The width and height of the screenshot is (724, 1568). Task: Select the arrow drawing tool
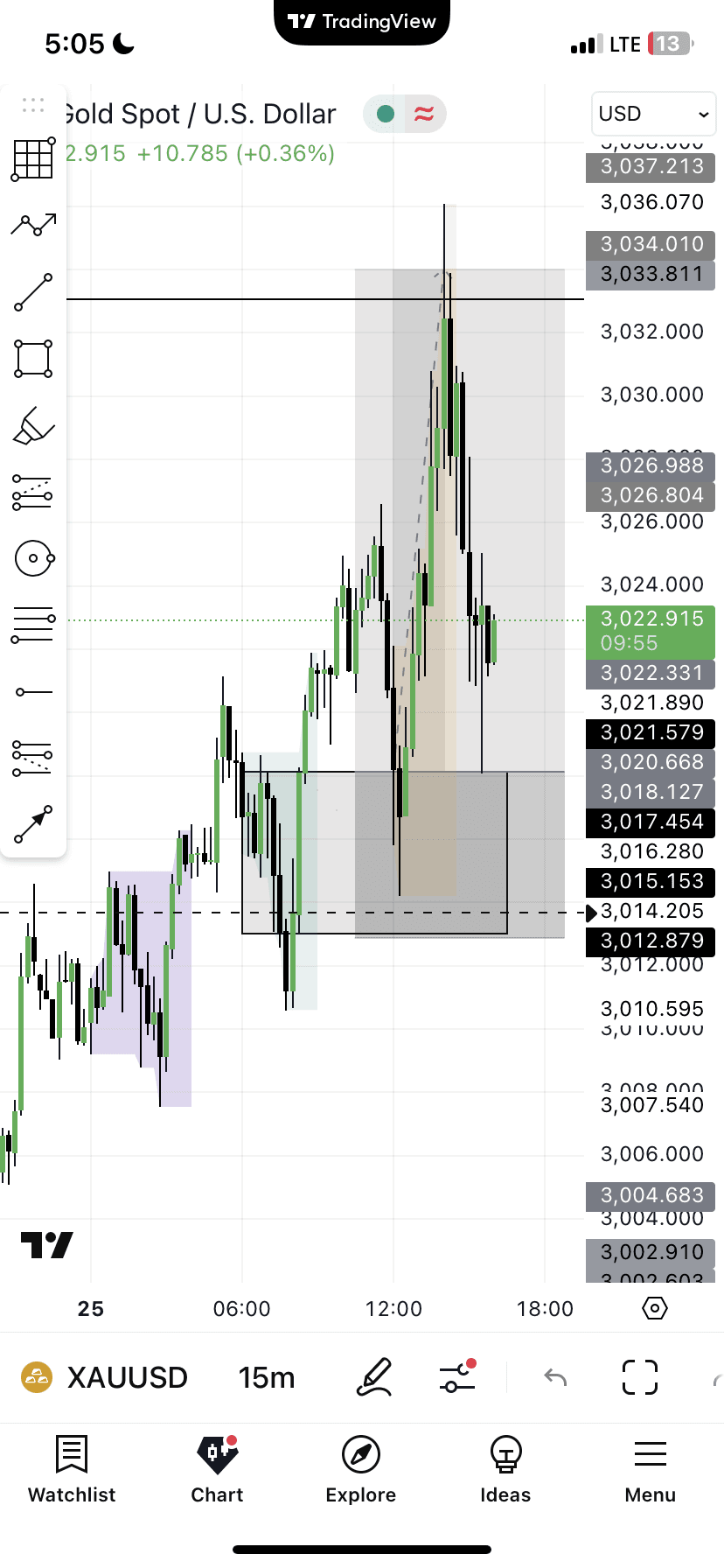(33, 824)
